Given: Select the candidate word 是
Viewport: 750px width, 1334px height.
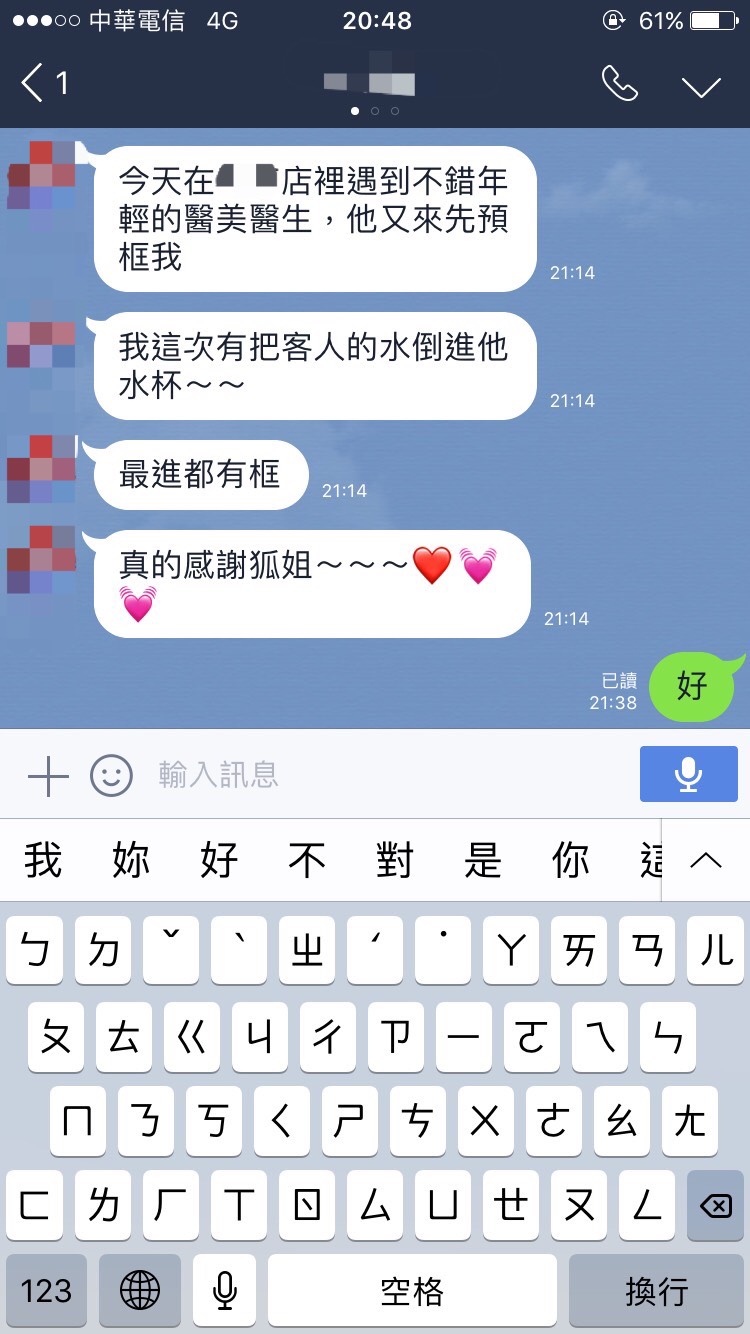Looking at the screenshot, I should point(482,860).
